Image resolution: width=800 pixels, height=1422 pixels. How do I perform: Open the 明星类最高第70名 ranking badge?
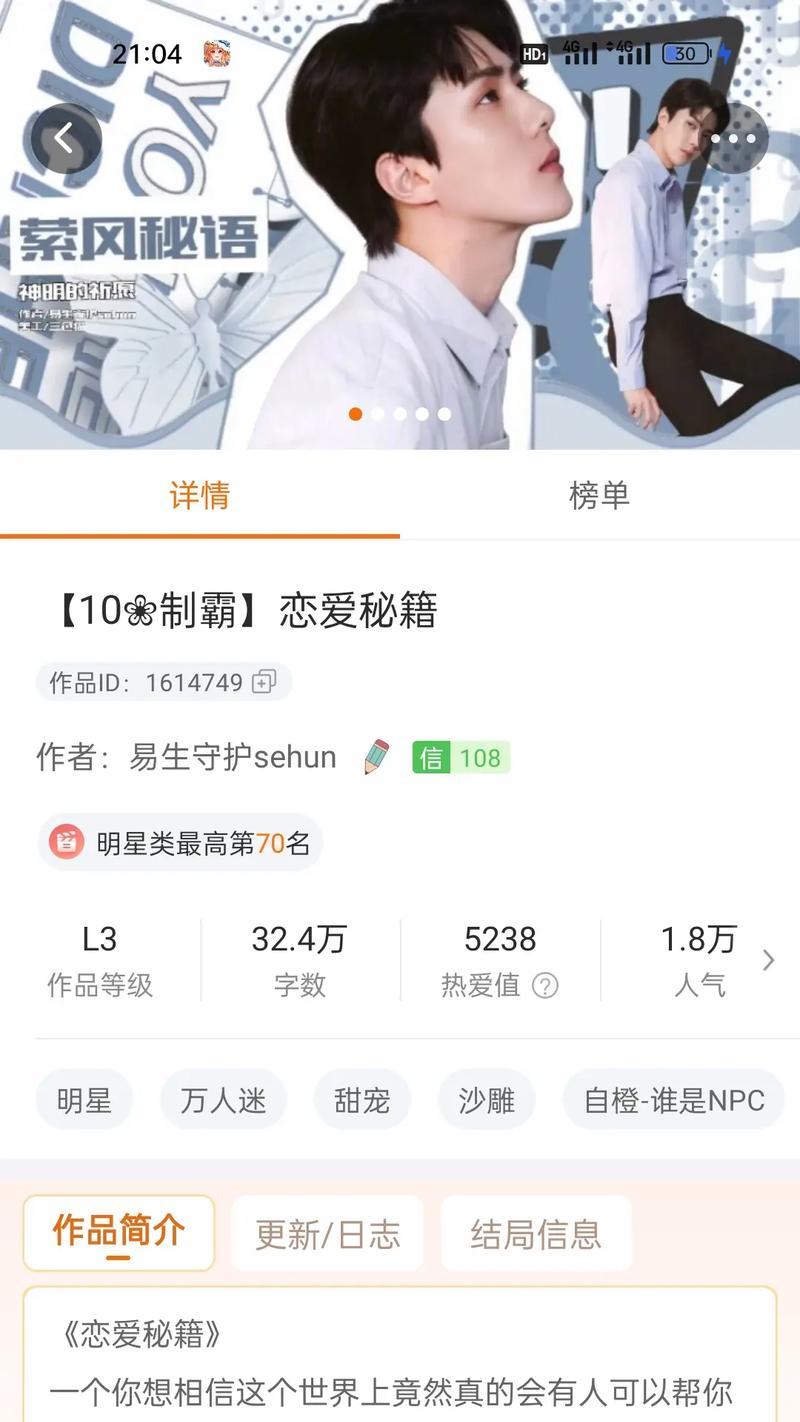click(x=180, y=843)
